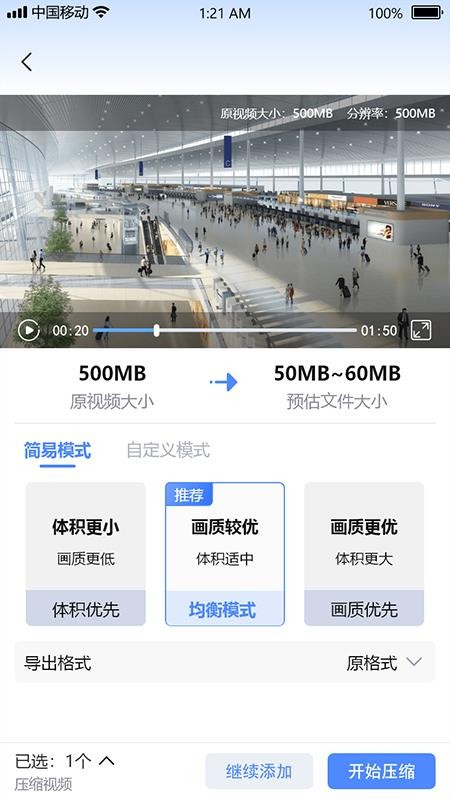This screenshot has width=450, height=800.
Task: Tap the video progress bar
Action: click(224, 330)
